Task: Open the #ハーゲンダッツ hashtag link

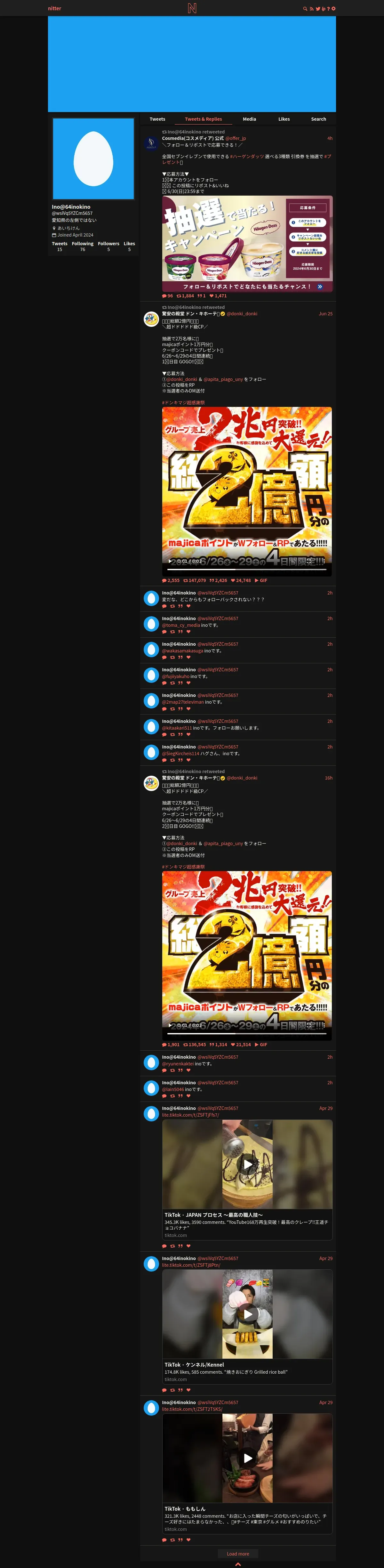Action: (246, 157)
